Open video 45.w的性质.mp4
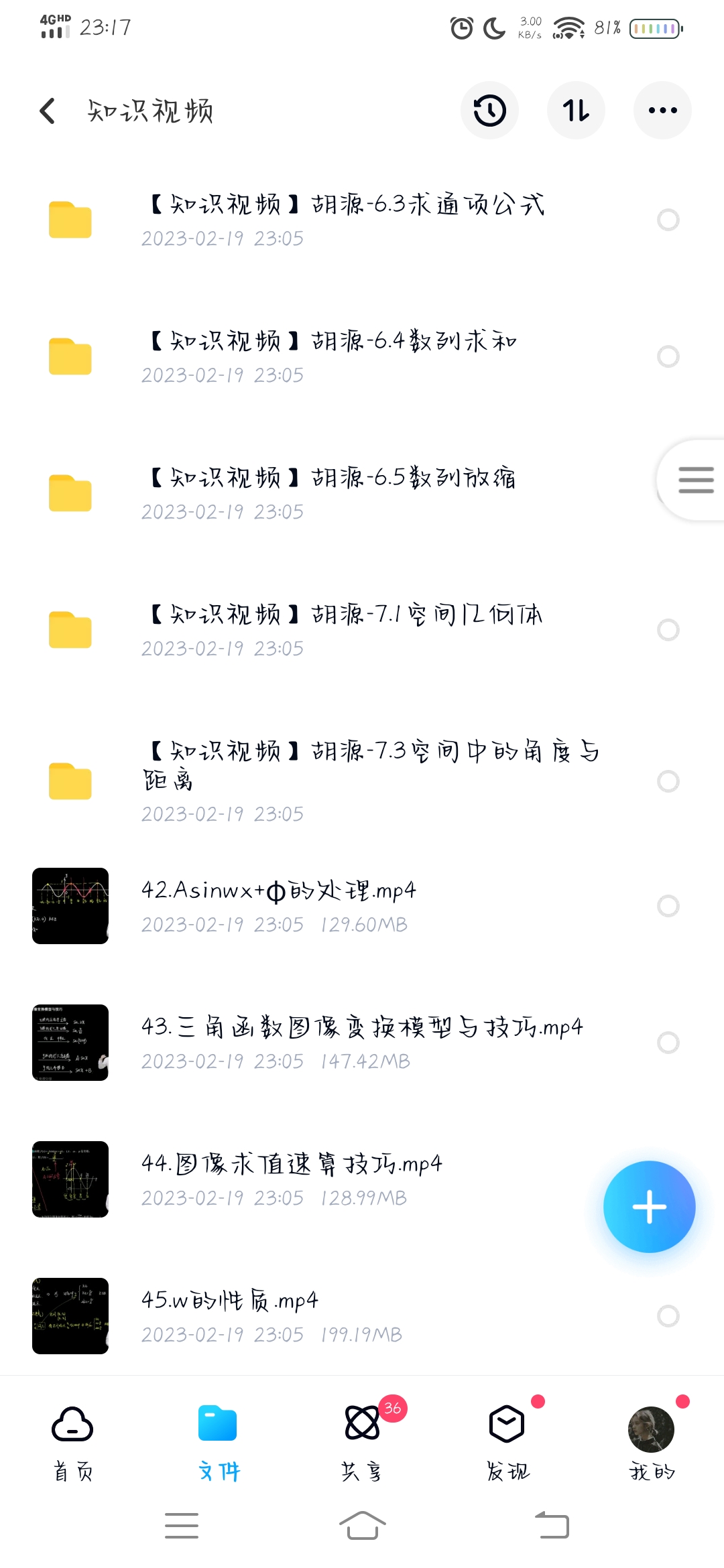 [x=229, y=1316]
